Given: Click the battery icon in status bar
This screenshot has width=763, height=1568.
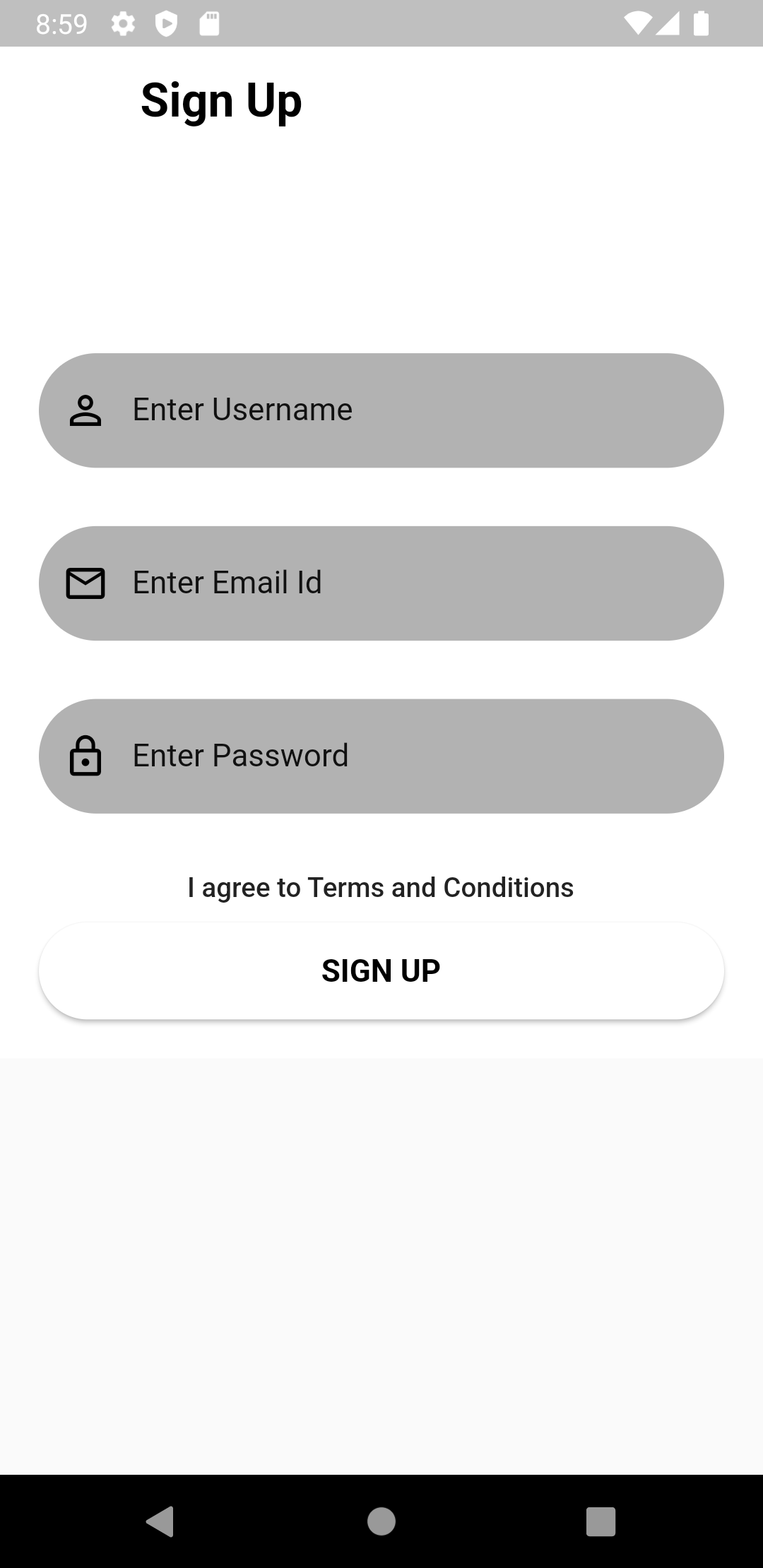Looking at the screenshot, I should 702,23.
